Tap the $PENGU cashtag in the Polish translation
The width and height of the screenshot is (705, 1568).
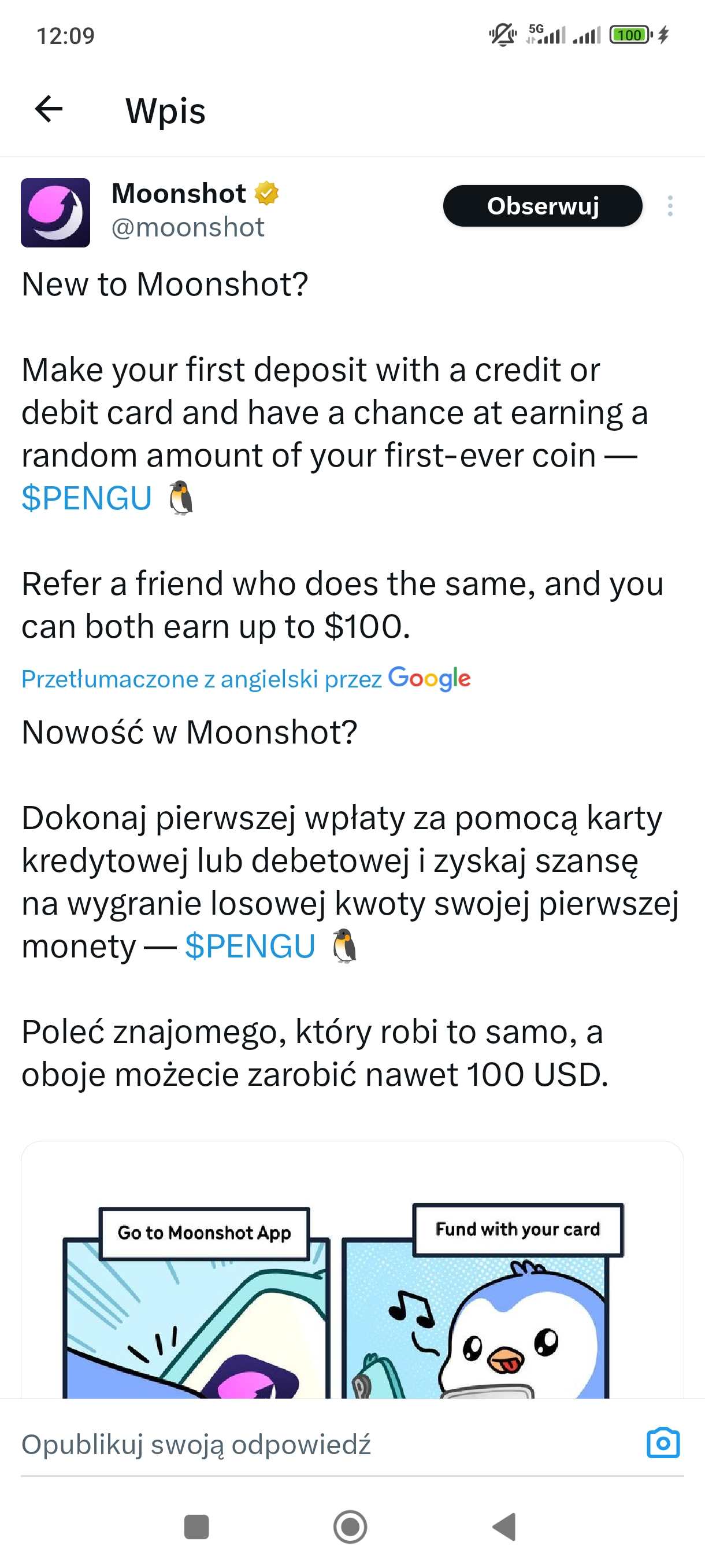[250, 946]
